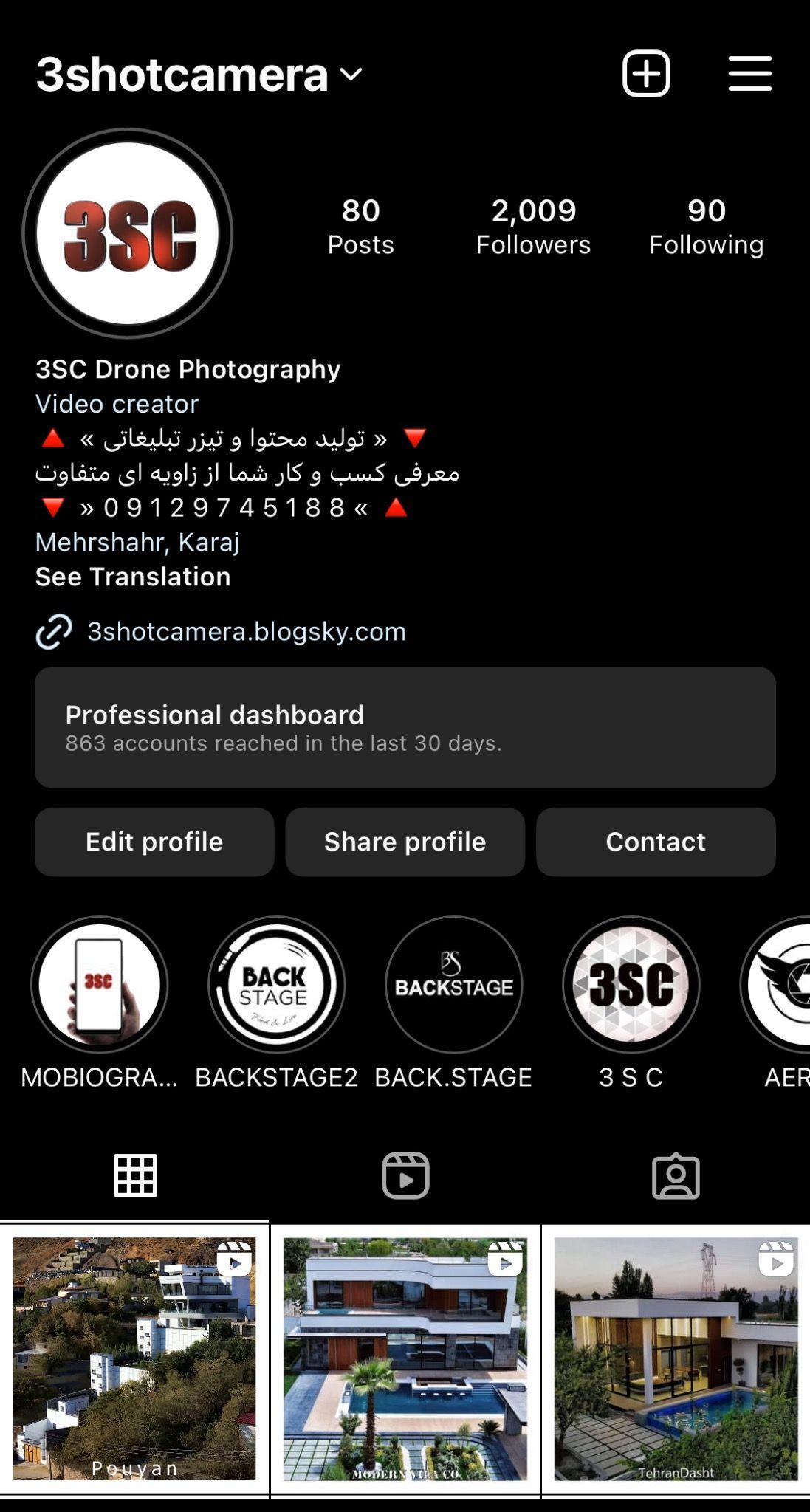Open the 3 S C story highlight

[x=631, y=985]
